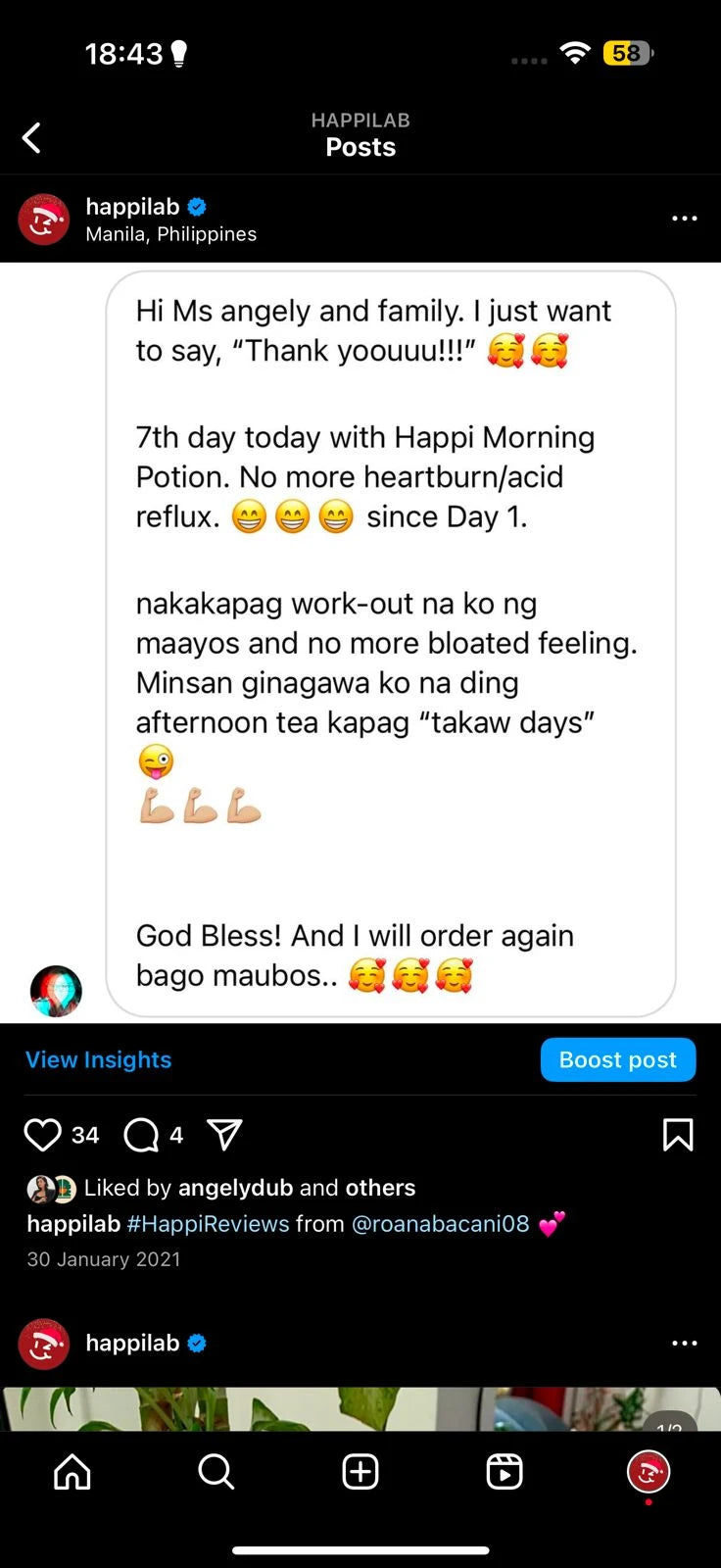Boost post with the blue button
Image resolution: width=721 pixels, height=1568 pixels.
(617, 1059)
